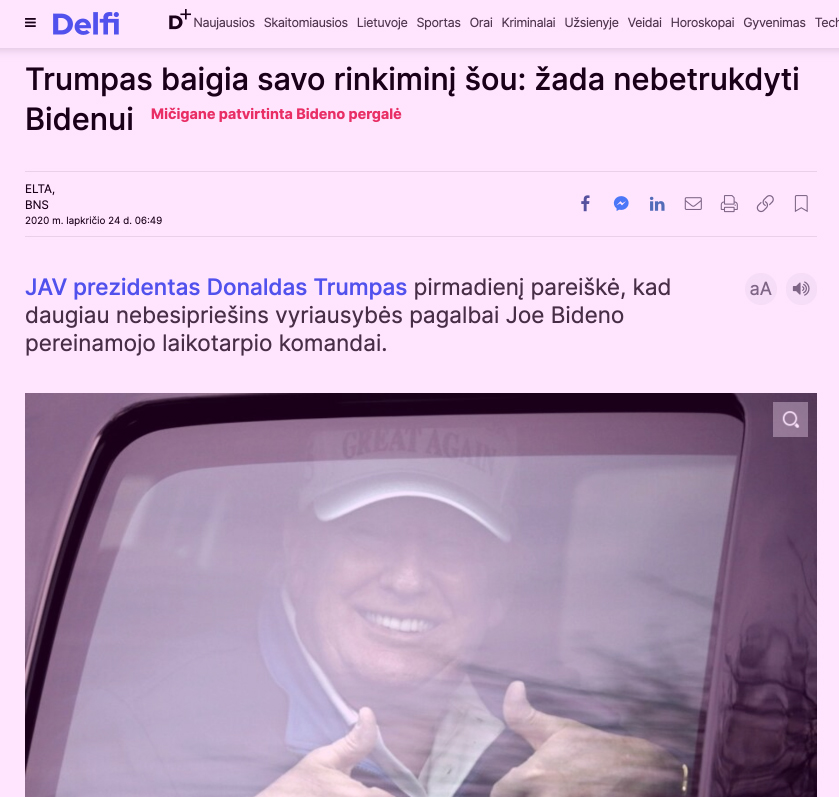Share the article on LinkedIn
This screenshot has width=839, height=797.
[x=657, y=204]
